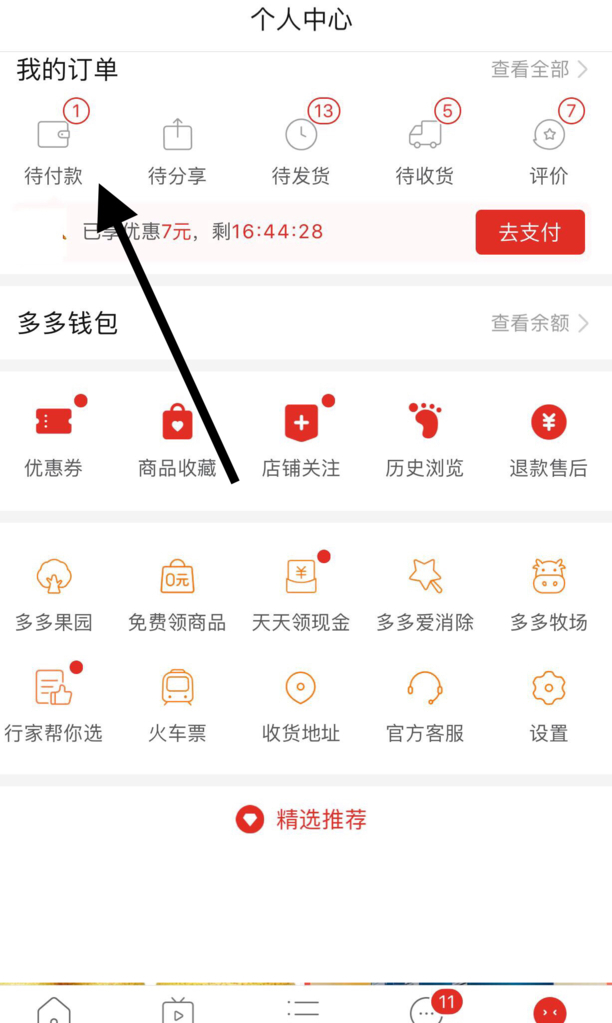The image size is (612, 1023).
Task: Open 天天领现金
Action: 301,594
